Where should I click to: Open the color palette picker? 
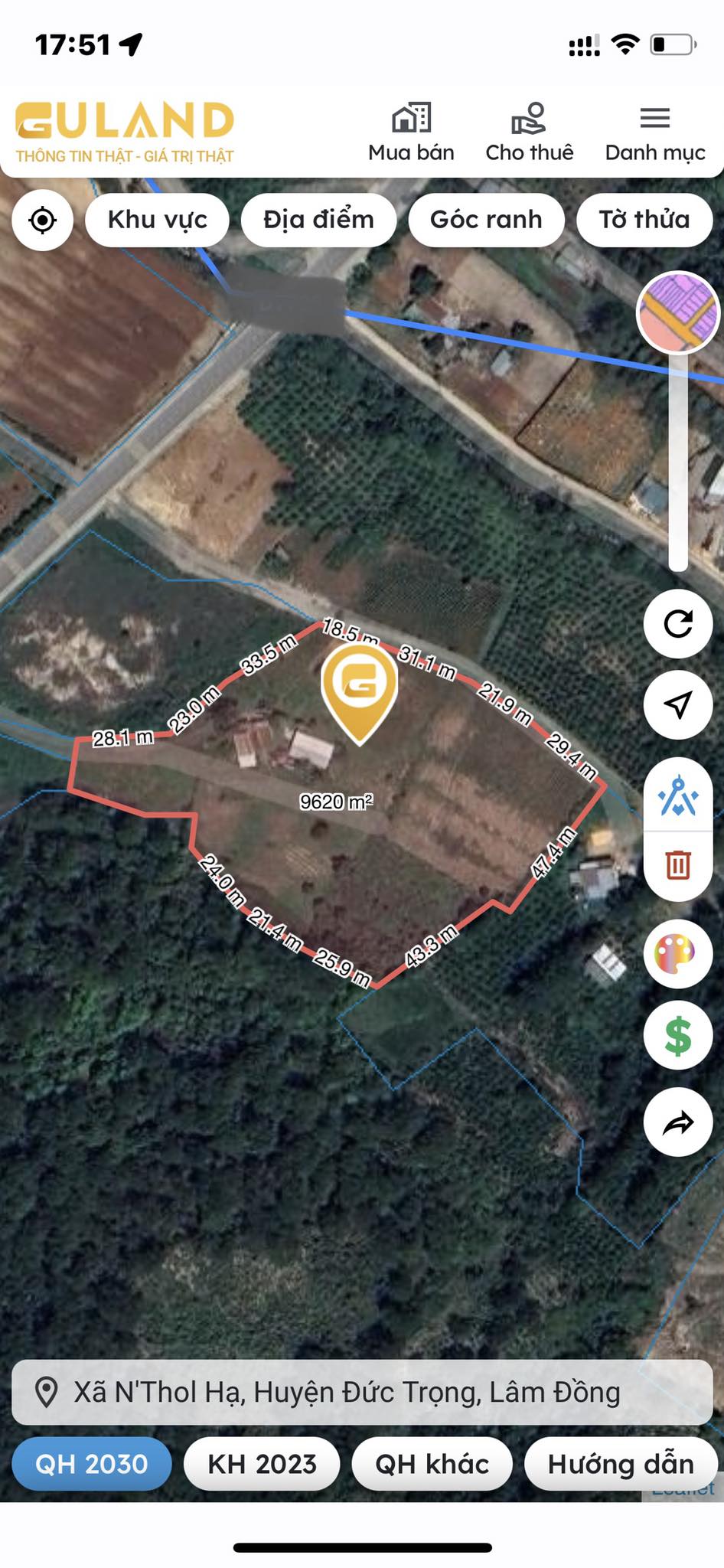coord(678,955)
